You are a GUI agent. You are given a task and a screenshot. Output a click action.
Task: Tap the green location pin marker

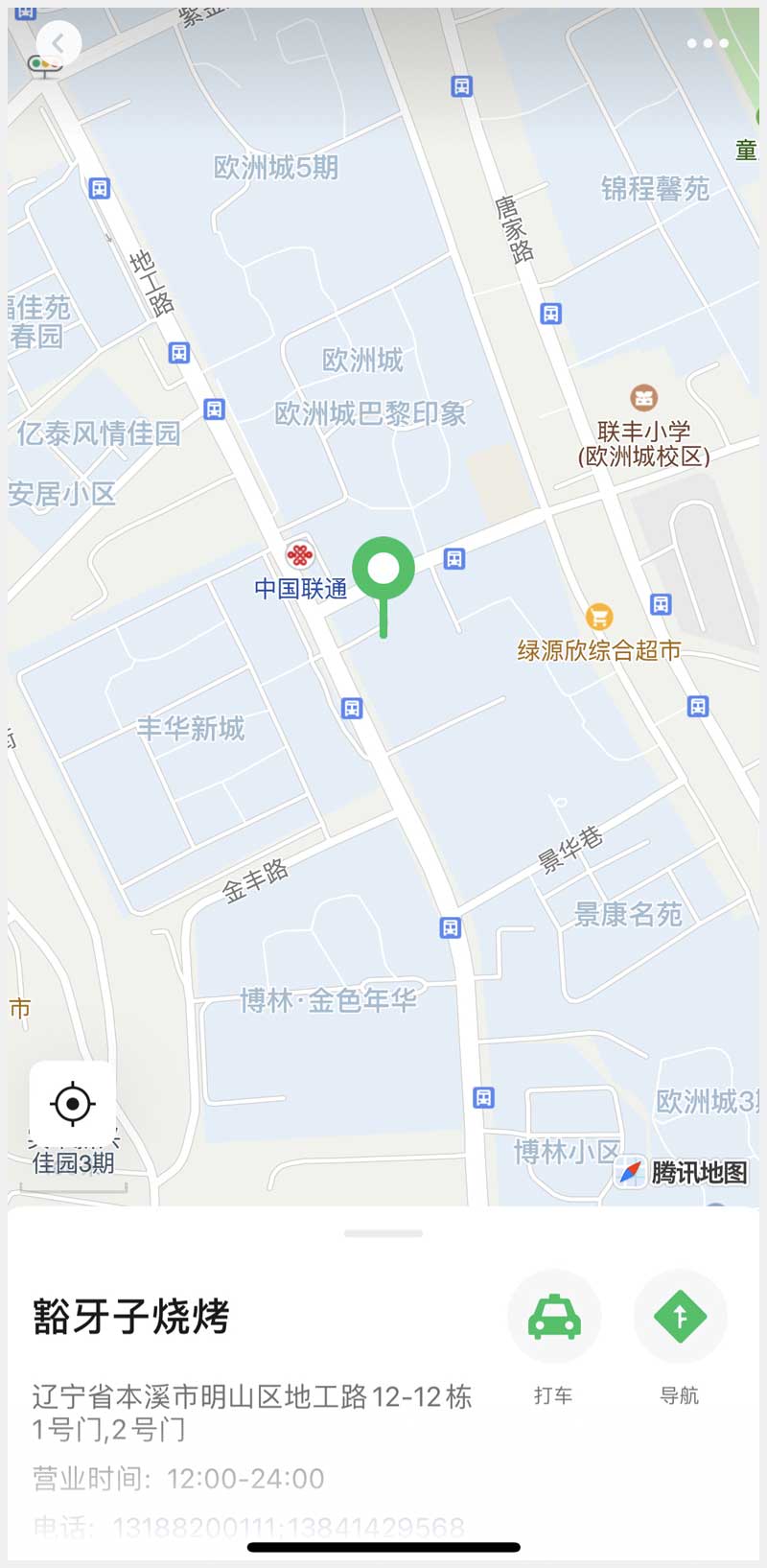tap(383, 569)
